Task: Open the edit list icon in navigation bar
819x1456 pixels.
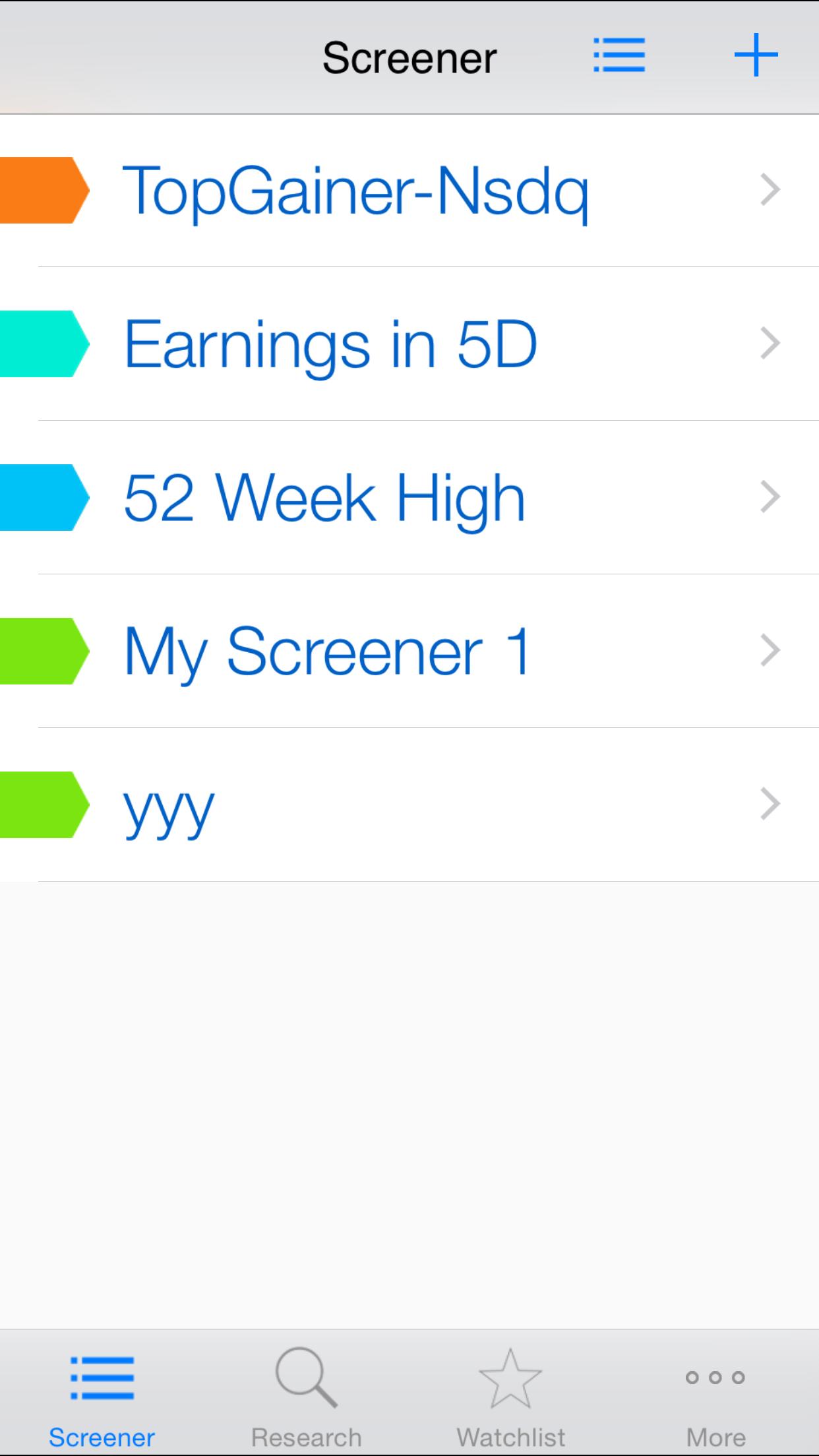Action: 619,56
